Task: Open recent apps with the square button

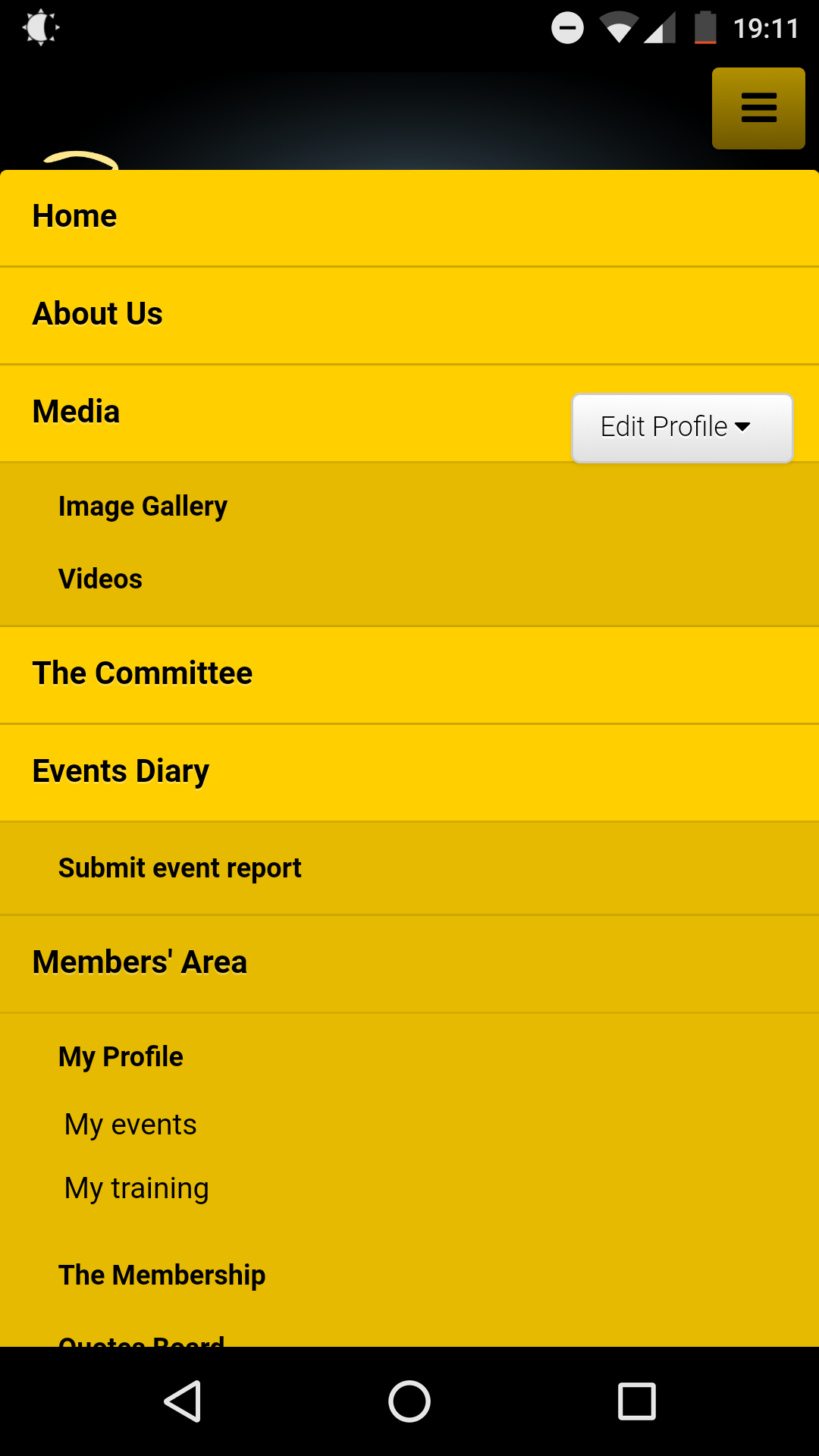Action: pos(636,1400)
